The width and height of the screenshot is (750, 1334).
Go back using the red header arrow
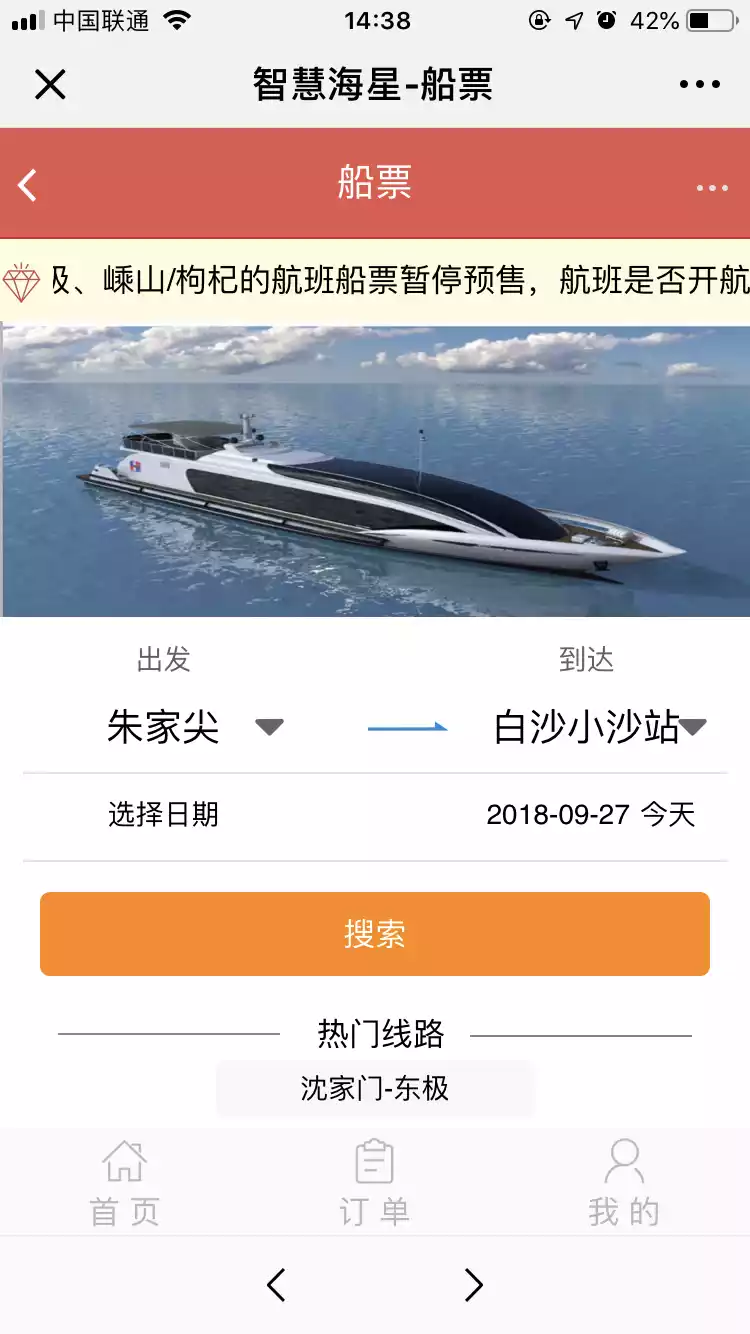[x=28, y=184]
